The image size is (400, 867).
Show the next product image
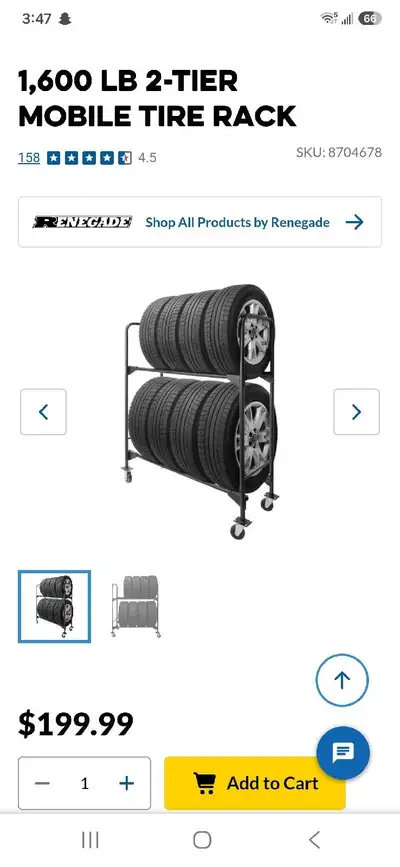coord(356,412)
